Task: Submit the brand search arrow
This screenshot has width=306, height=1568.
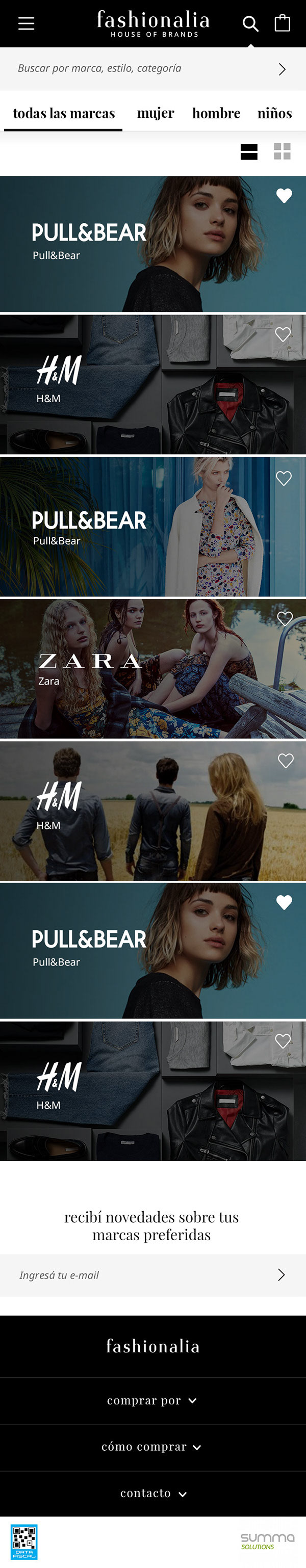Action: point(282,69)
